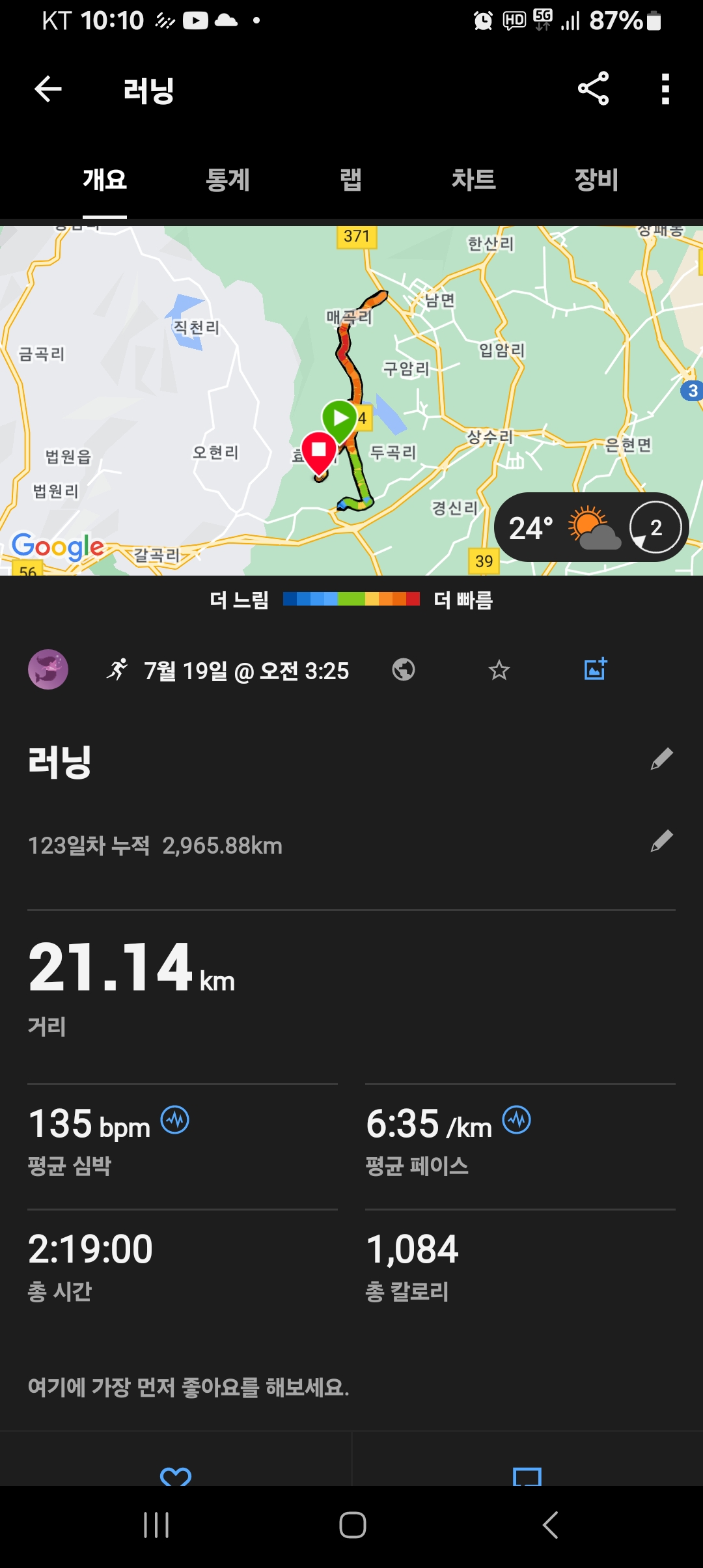
Task: Open comments for this activity
Action: click(x=527, y=1476)
